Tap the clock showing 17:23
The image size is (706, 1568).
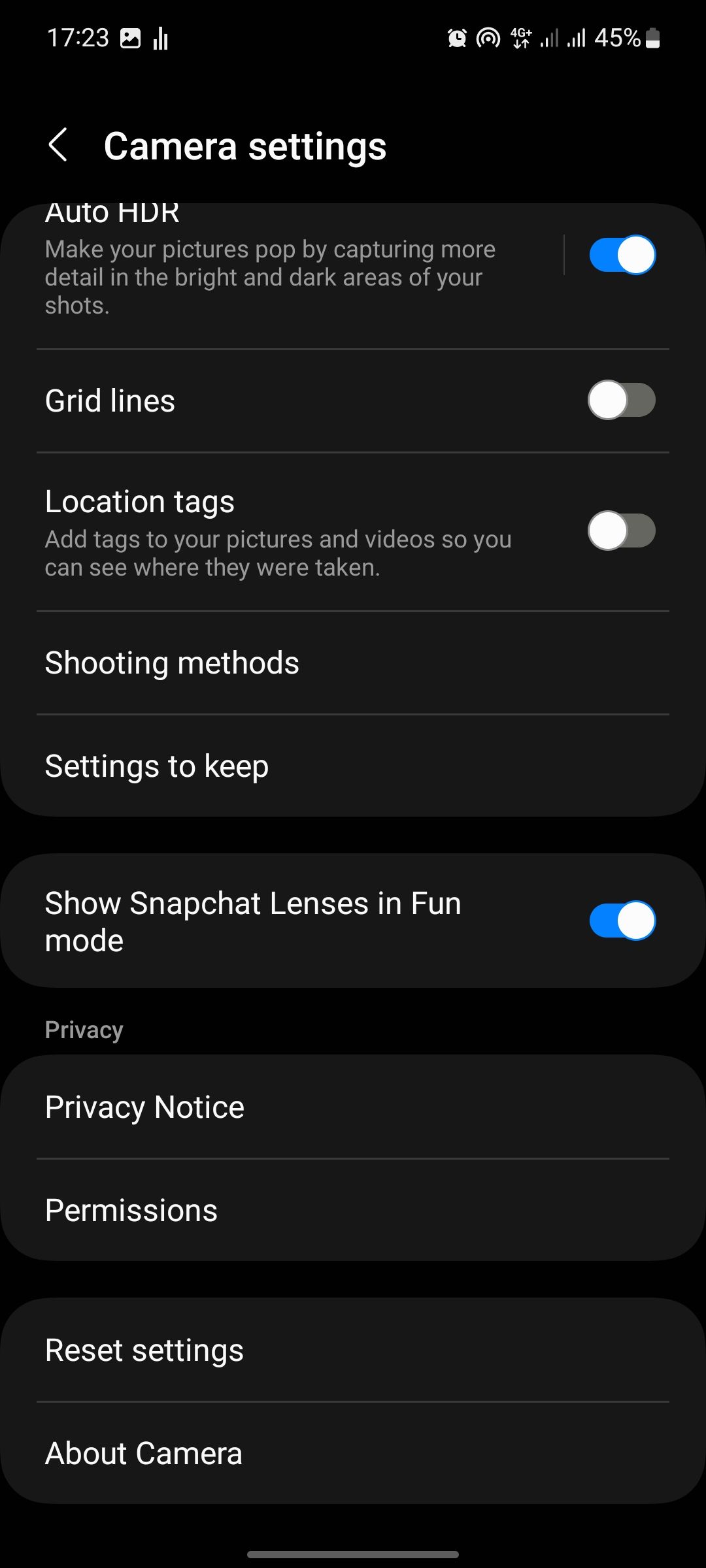[78, 37]
